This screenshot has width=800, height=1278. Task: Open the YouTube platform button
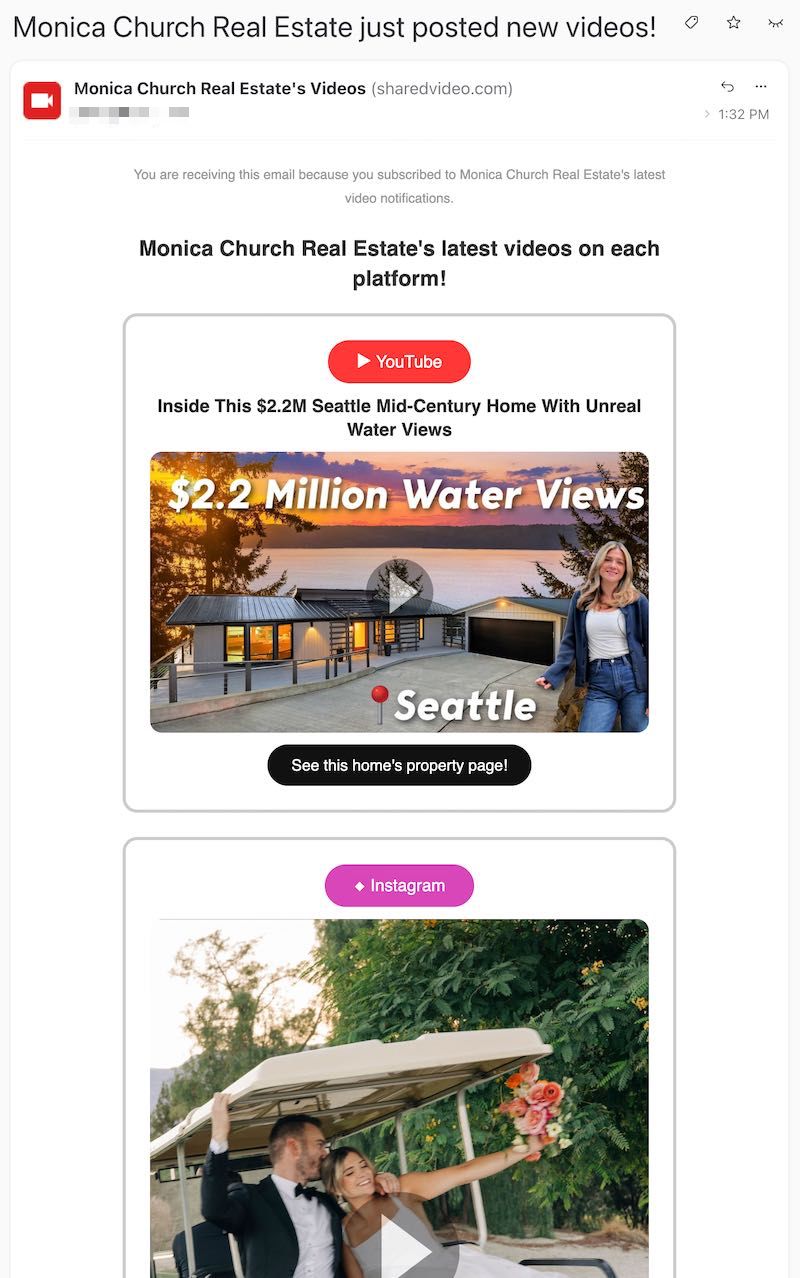[x=399, y=362]
